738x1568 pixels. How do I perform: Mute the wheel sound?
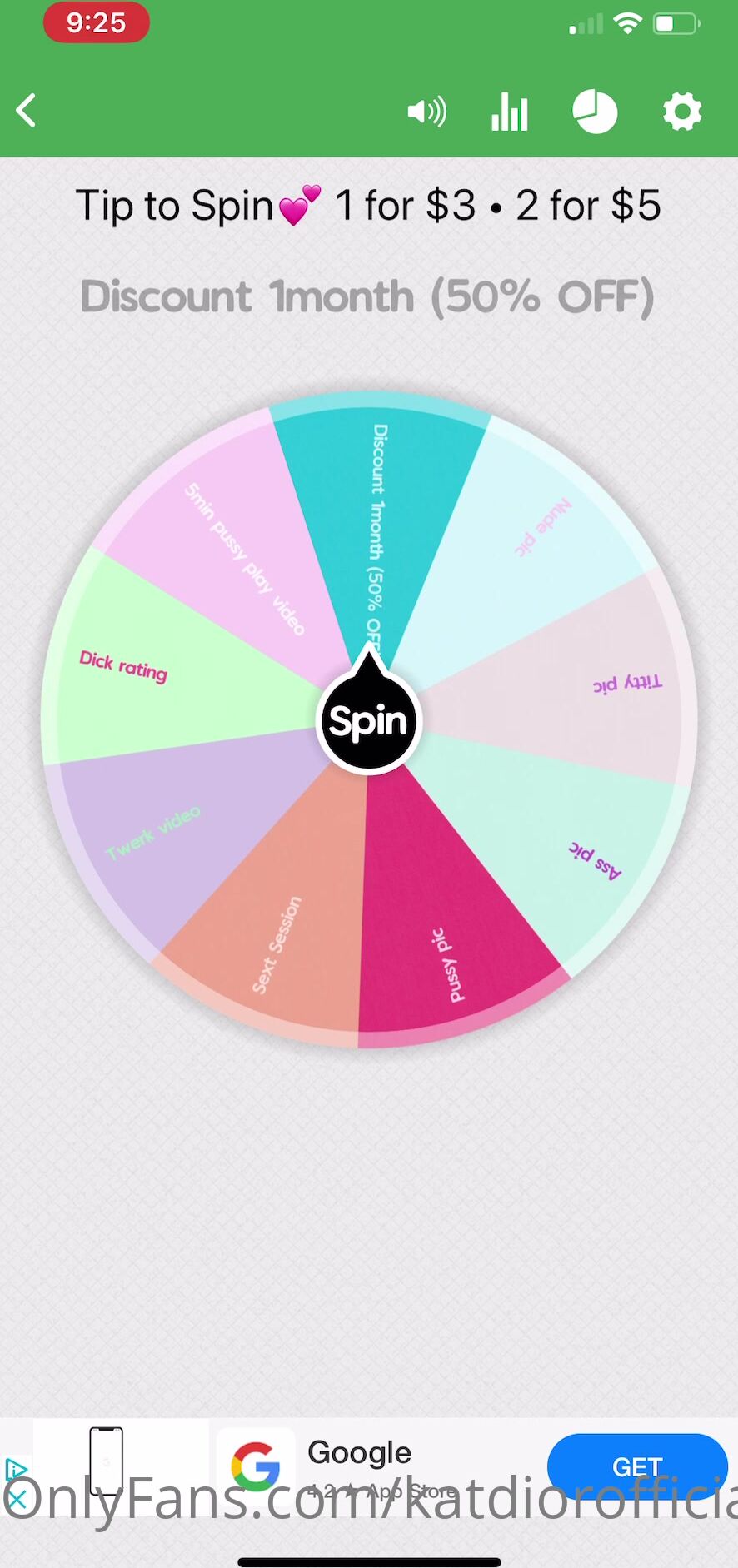coord(427,112)
